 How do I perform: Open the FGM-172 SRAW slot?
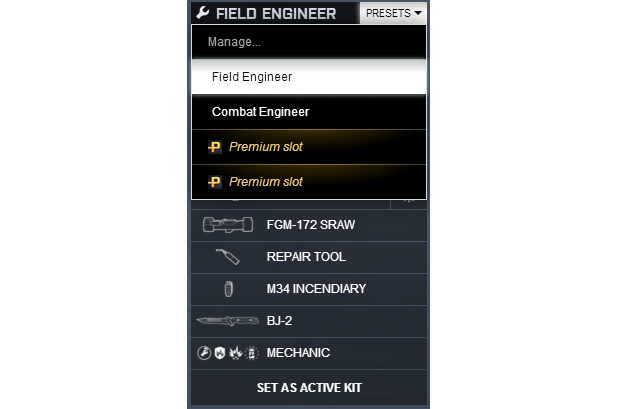click(308, 225)
